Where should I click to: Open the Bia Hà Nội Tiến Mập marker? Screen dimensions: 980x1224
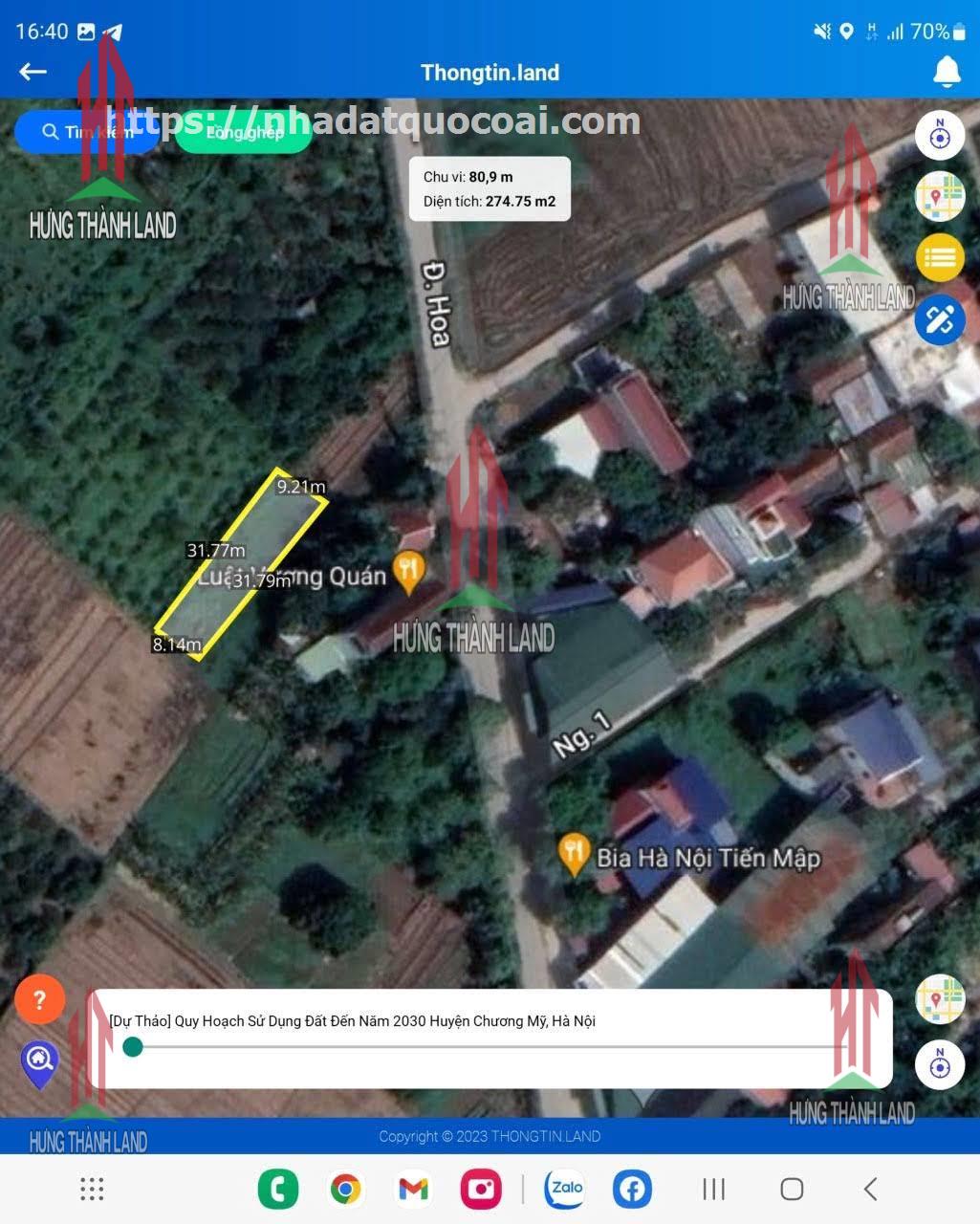pos(574,854)
